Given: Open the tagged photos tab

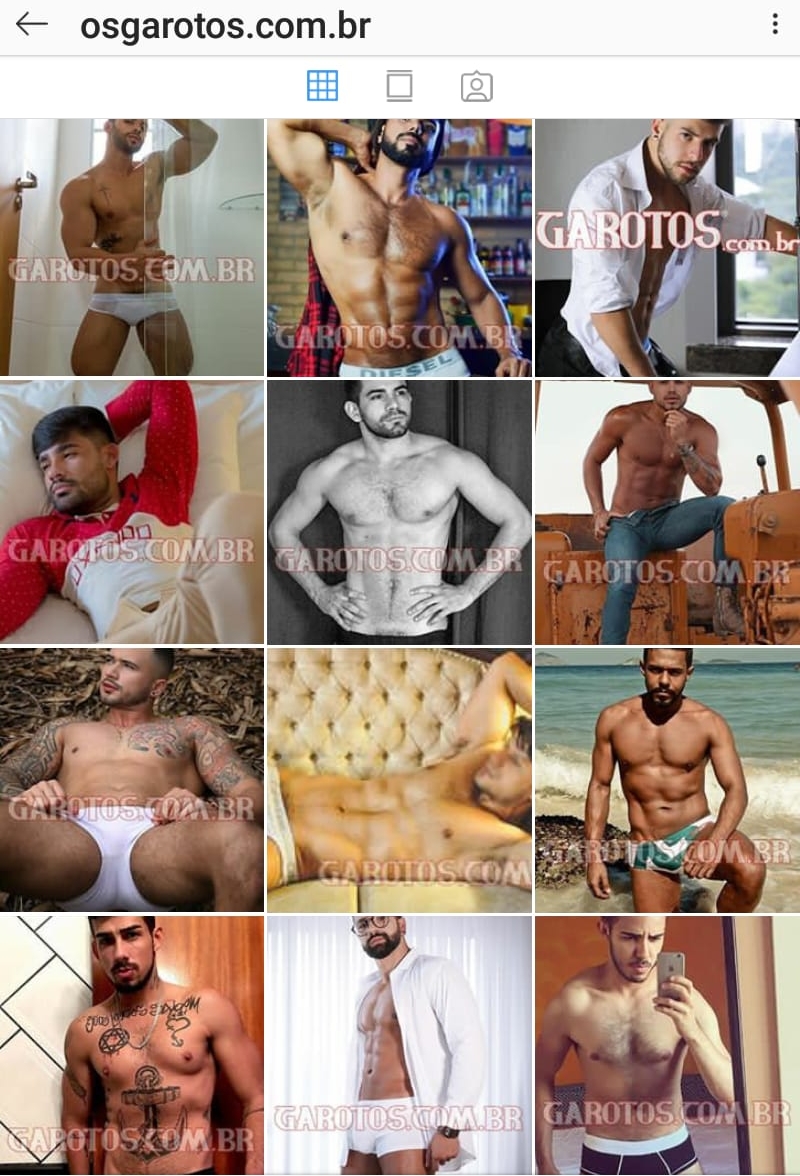Looking at the screenshot, I should (x=477, y=87).
